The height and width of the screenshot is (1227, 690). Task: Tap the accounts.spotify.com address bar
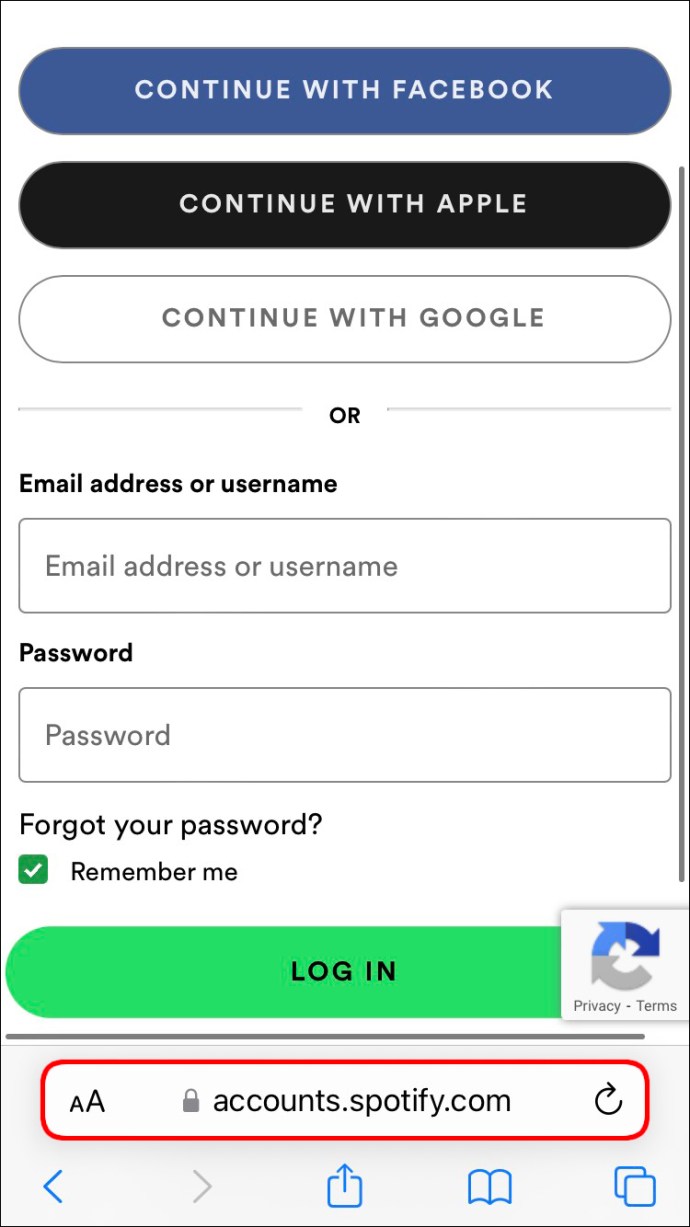click(x=346, y=1101)
